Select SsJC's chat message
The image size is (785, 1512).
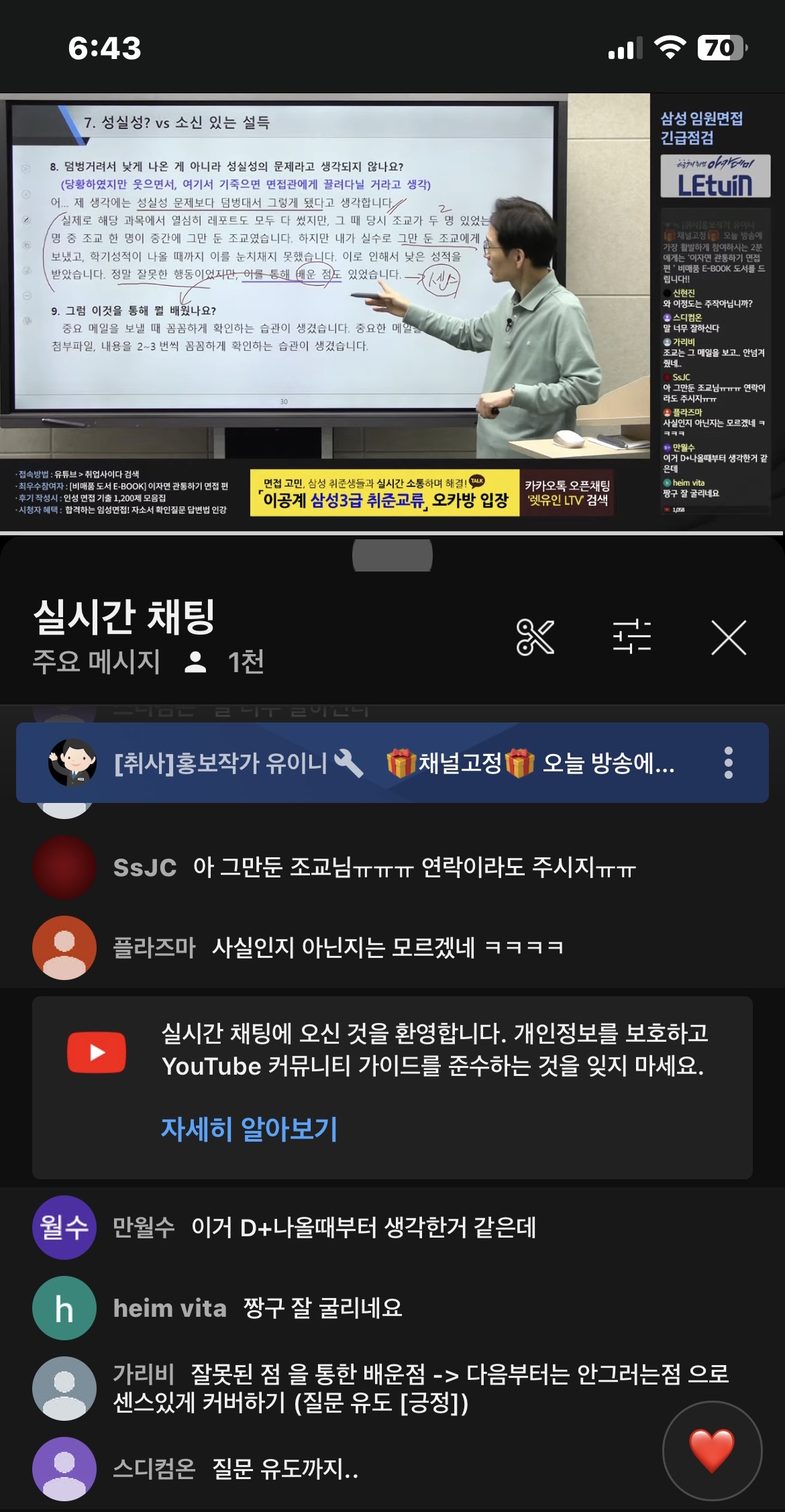point(392,867)
